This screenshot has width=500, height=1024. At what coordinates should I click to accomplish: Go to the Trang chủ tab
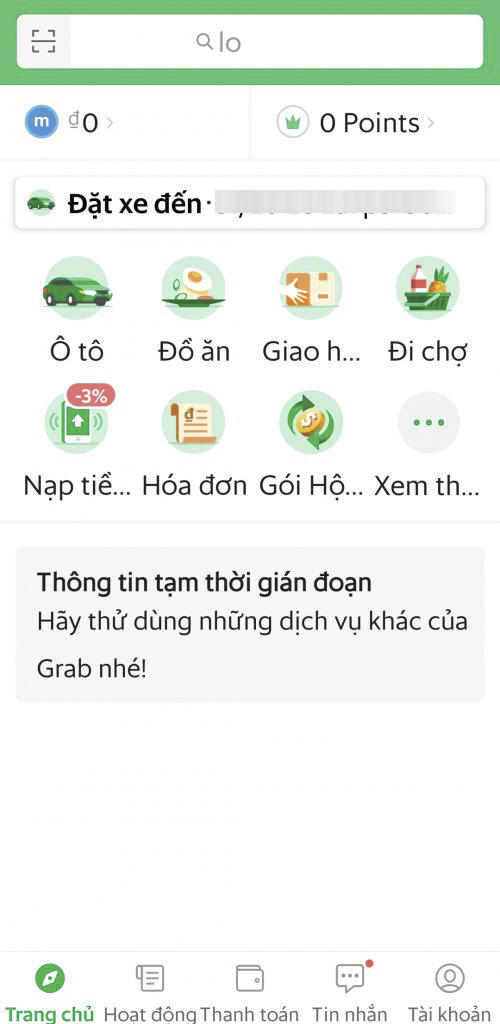pyautogui.click(x=50, y=991)
